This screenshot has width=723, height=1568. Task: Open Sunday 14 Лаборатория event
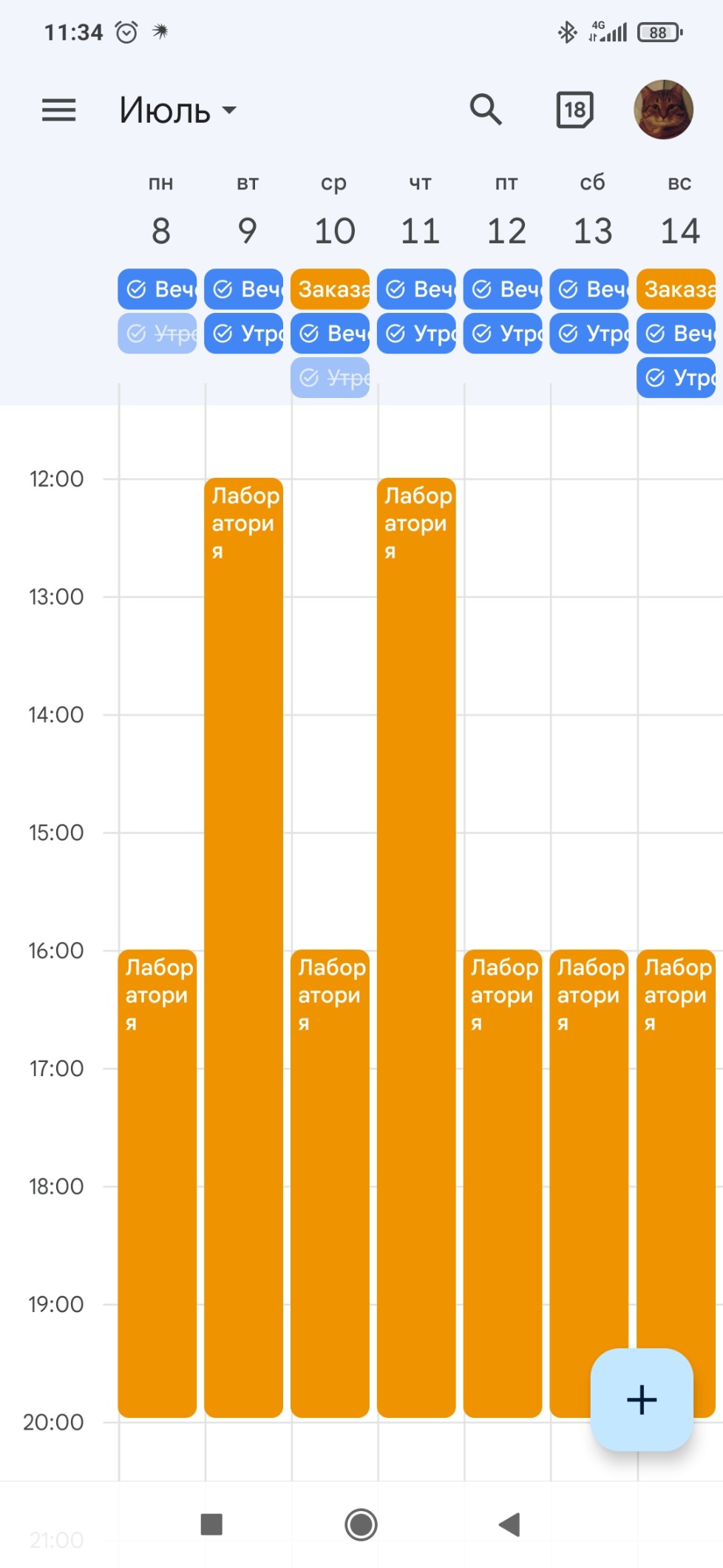click(x=676, y=1146)
